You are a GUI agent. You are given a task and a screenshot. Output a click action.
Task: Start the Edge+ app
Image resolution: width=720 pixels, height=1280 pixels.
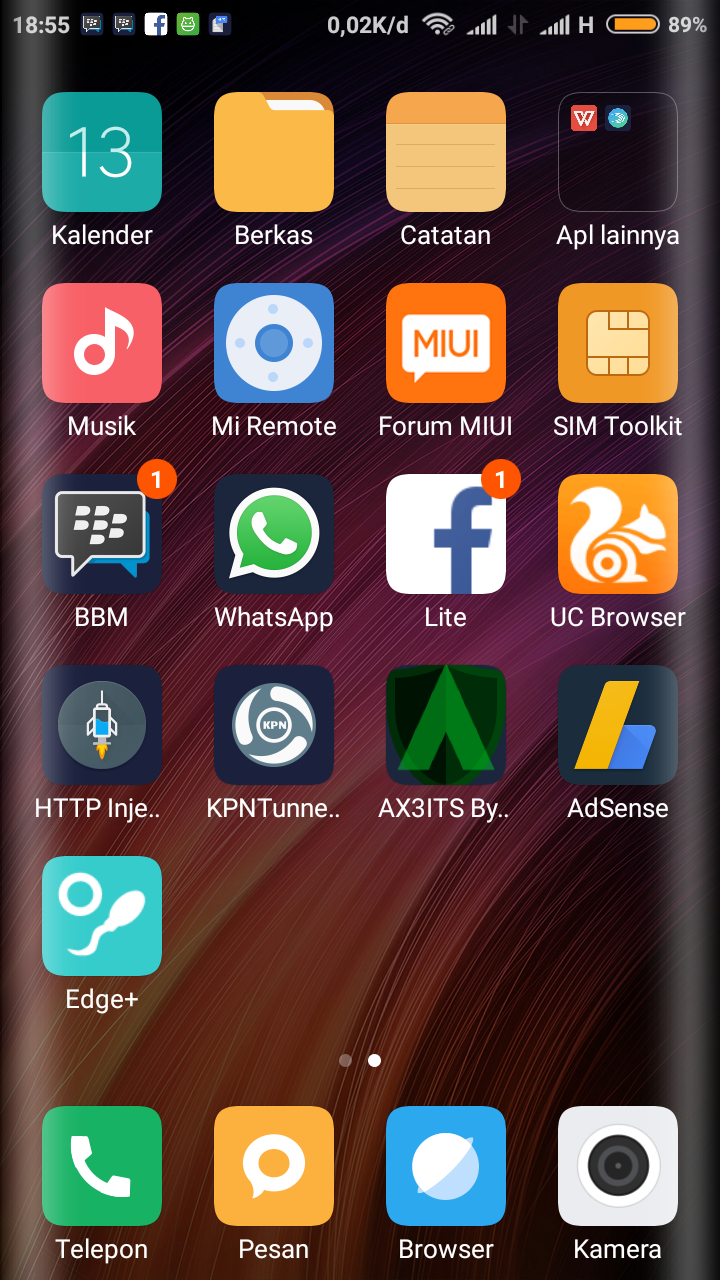click(x=102, y=916)
